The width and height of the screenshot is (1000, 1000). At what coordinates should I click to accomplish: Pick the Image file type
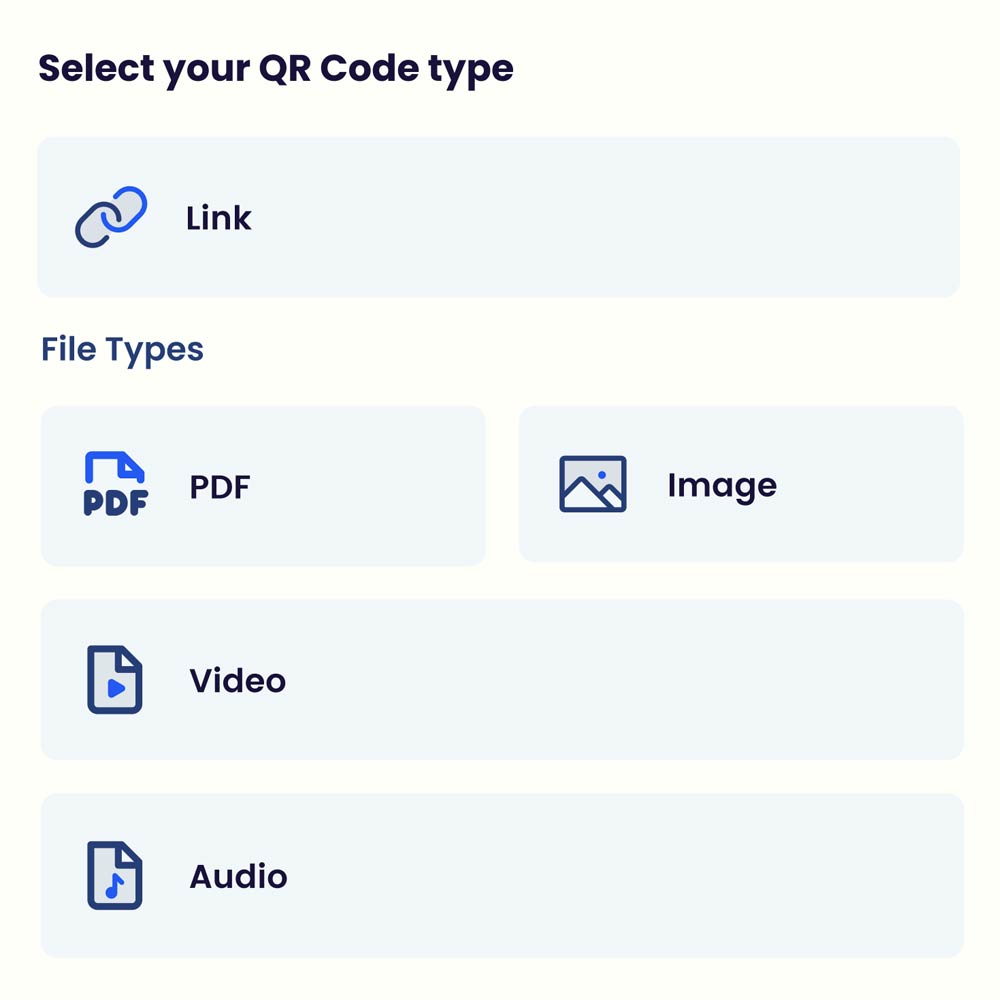coord(740,484)
